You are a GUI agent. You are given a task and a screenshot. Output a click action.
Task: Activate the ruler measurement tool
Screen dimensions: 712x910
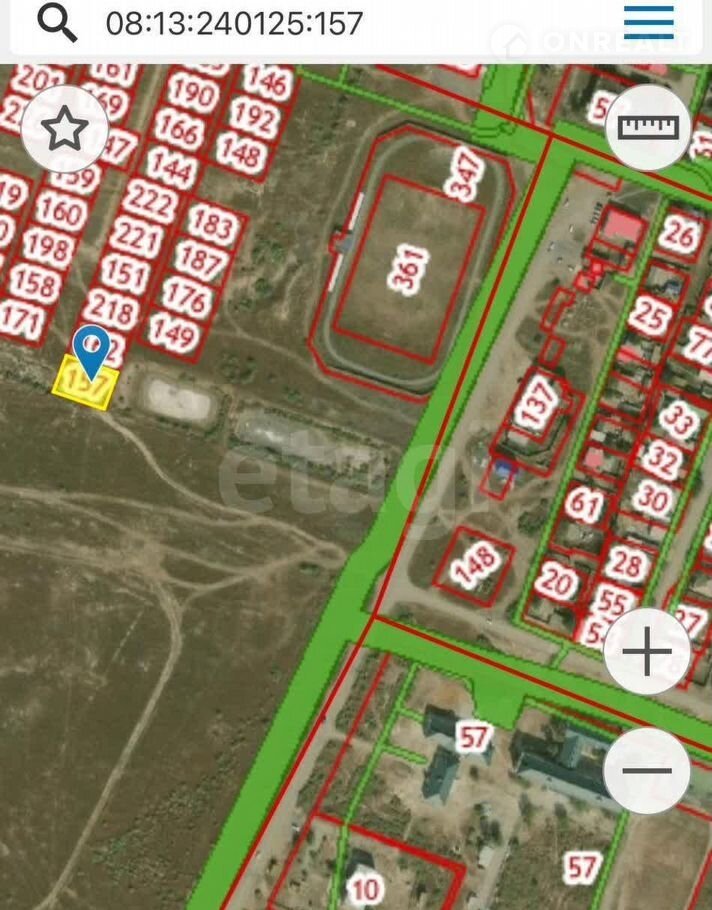pos(648,127)
